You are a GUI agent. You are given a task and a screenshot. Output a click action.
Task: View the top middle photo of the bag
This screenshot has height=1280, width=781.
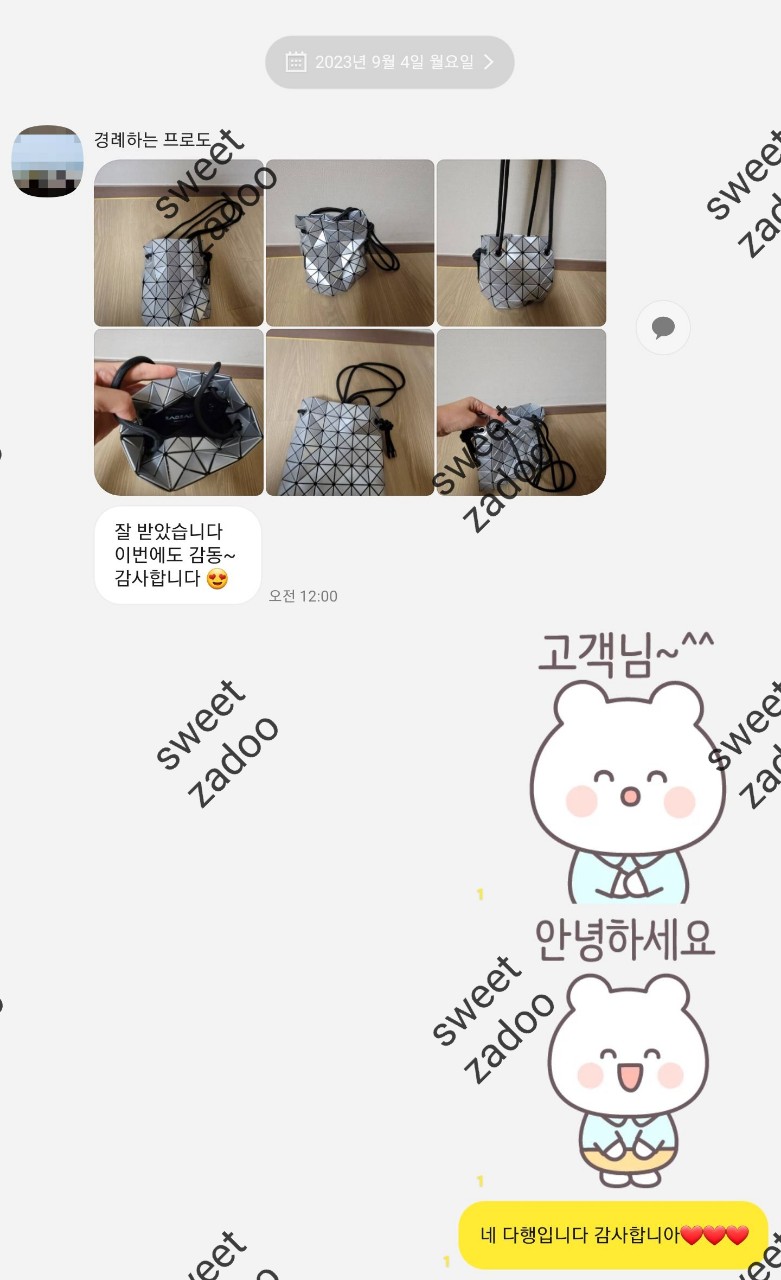pyautogui.click(x=350, y=243)
